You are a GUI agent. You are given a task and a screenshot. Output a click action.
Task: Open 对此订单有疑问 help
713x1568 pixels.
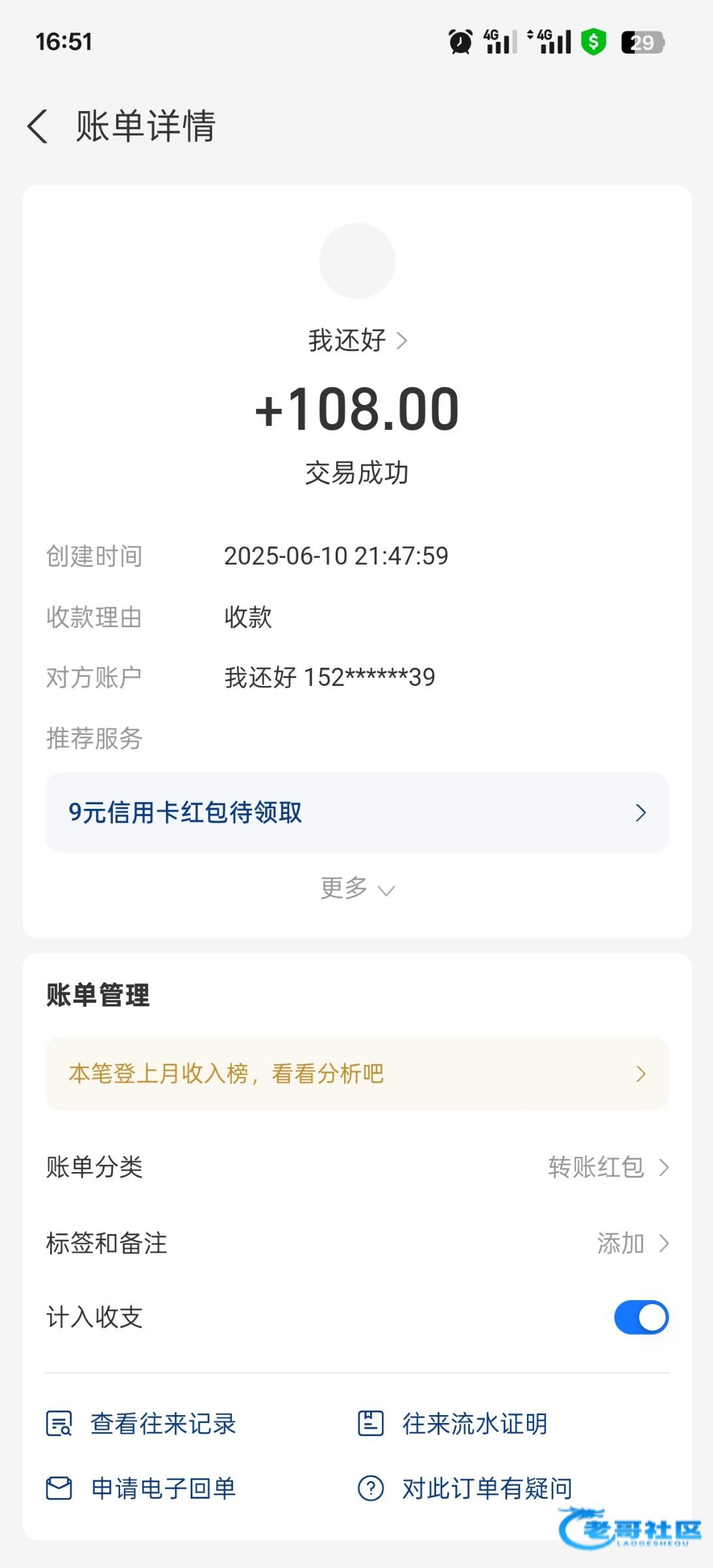coord(465,1489)
